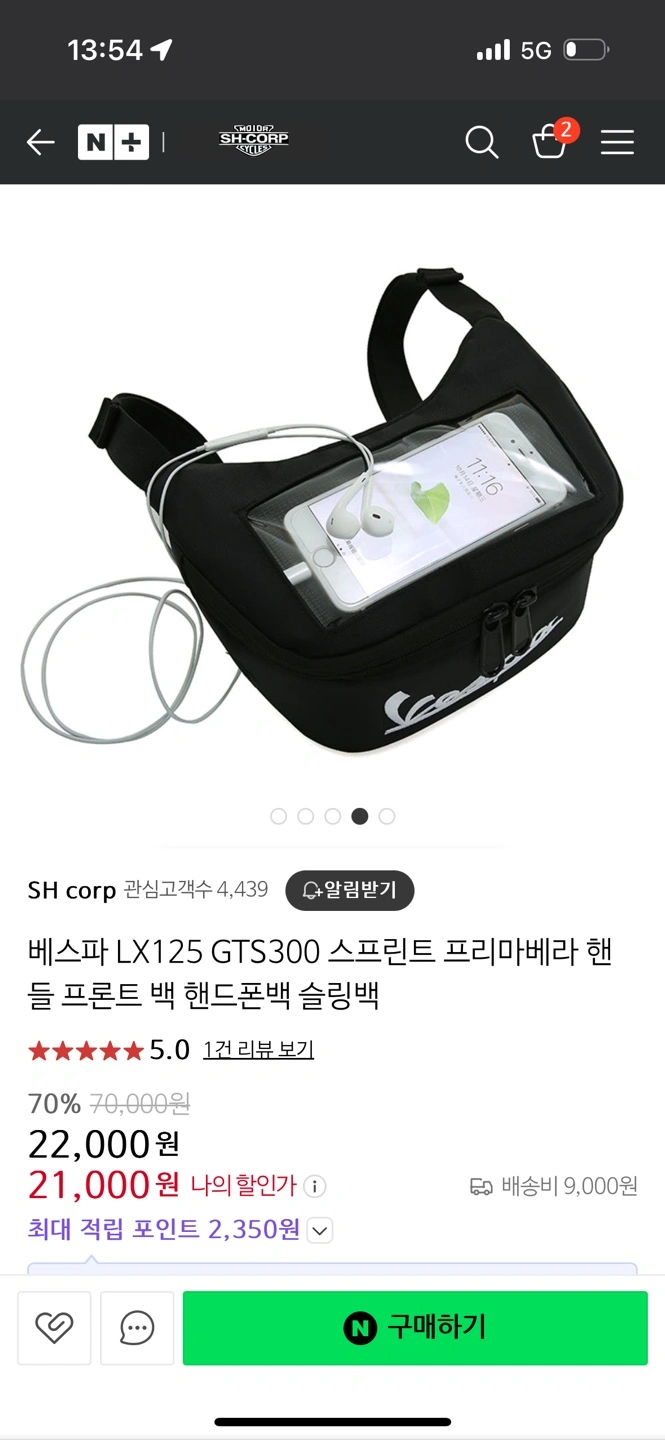This screenshot has width=665, height=1440.
Task: Tap the green 구매하기 button
Action: (x=415, y=1328)
